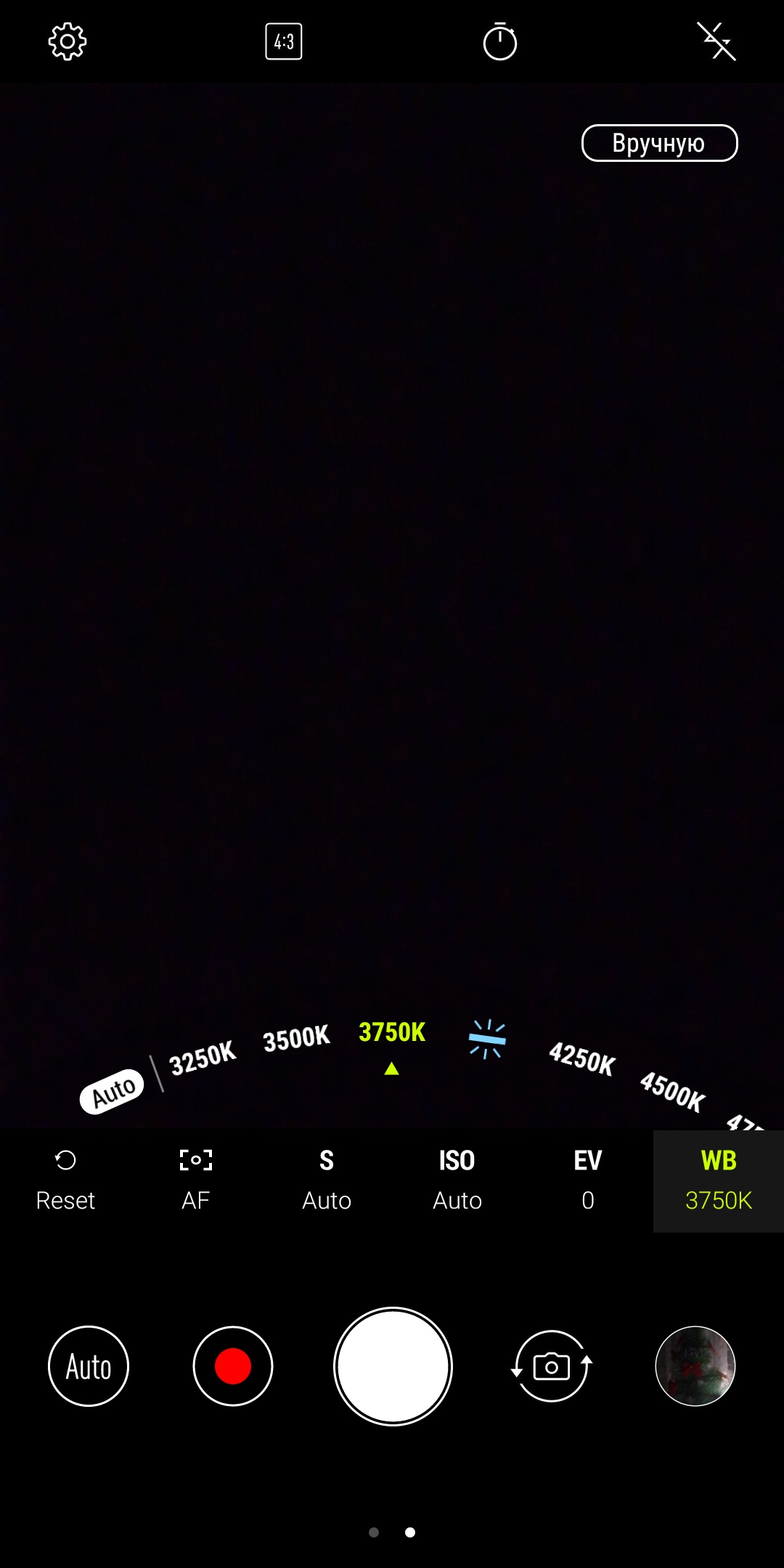The height and width of the screenshot is (1568, 784).
Task: Reset manual camera settings
Action: pyautogui.click(x=65, y=1180)
